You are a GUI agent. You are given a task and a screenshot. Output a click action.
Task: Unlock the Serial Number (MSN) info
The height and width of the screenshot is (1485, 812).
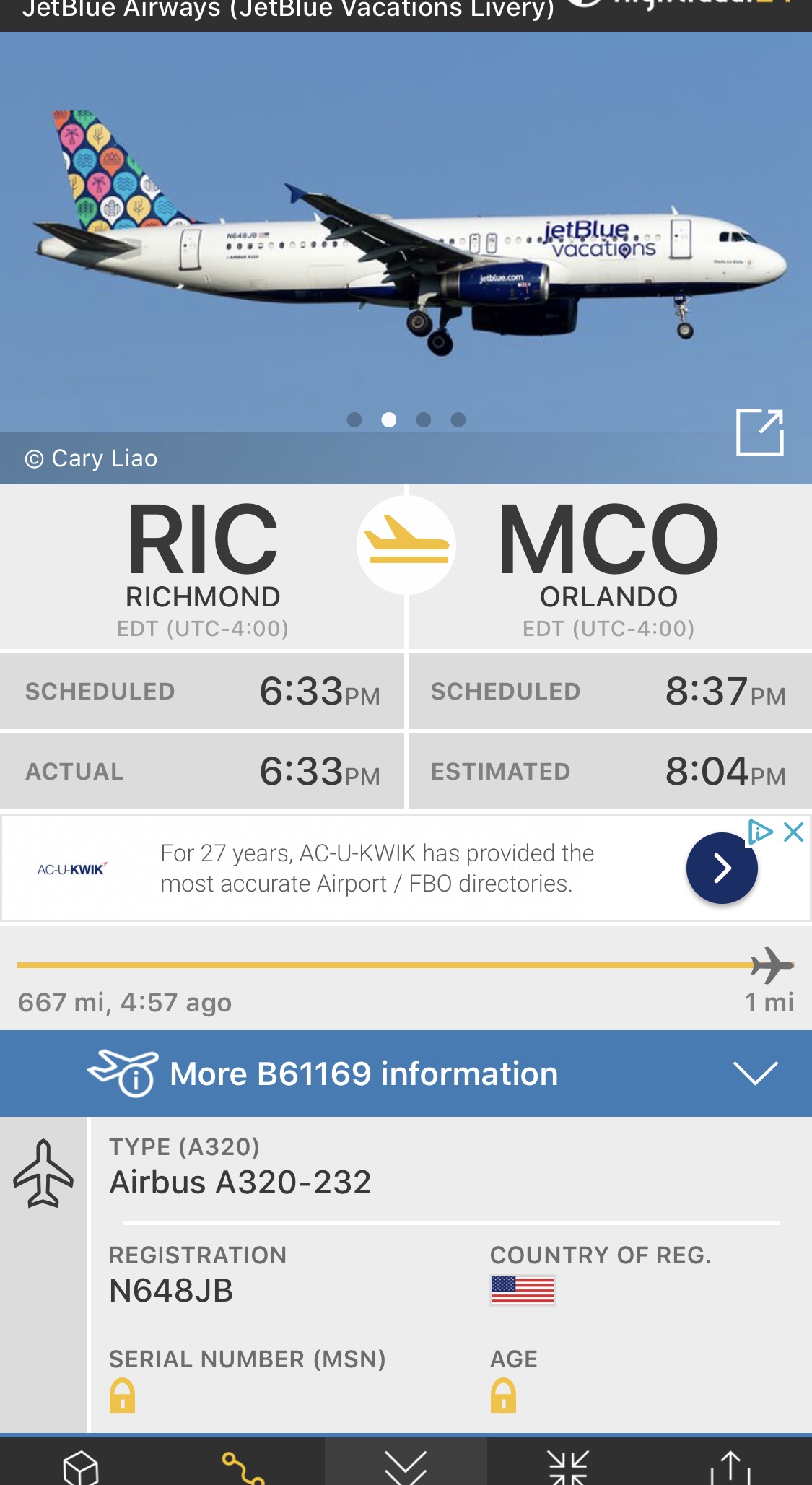pos(123,1395)
